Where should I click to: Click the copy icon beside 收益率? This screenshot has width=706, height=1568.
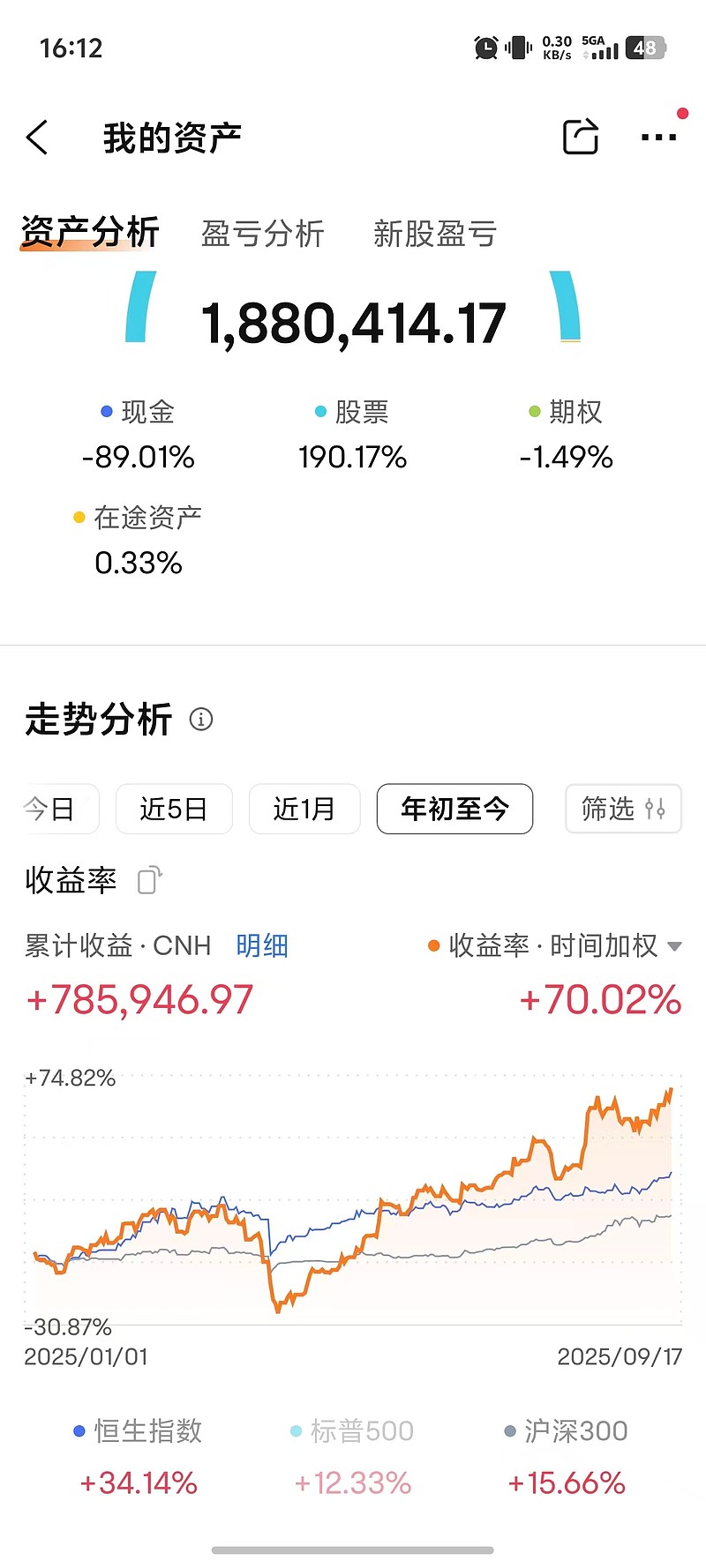point(146,881)
